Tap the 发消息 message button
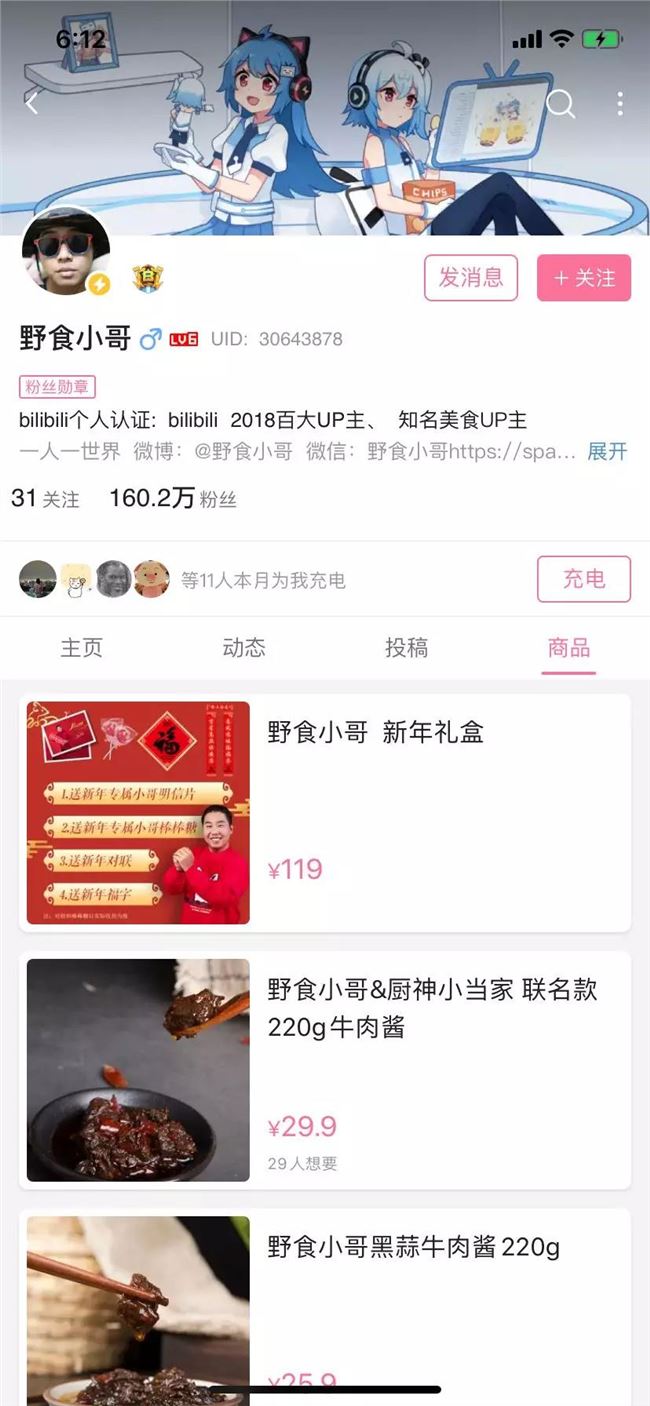 [471, 277]
